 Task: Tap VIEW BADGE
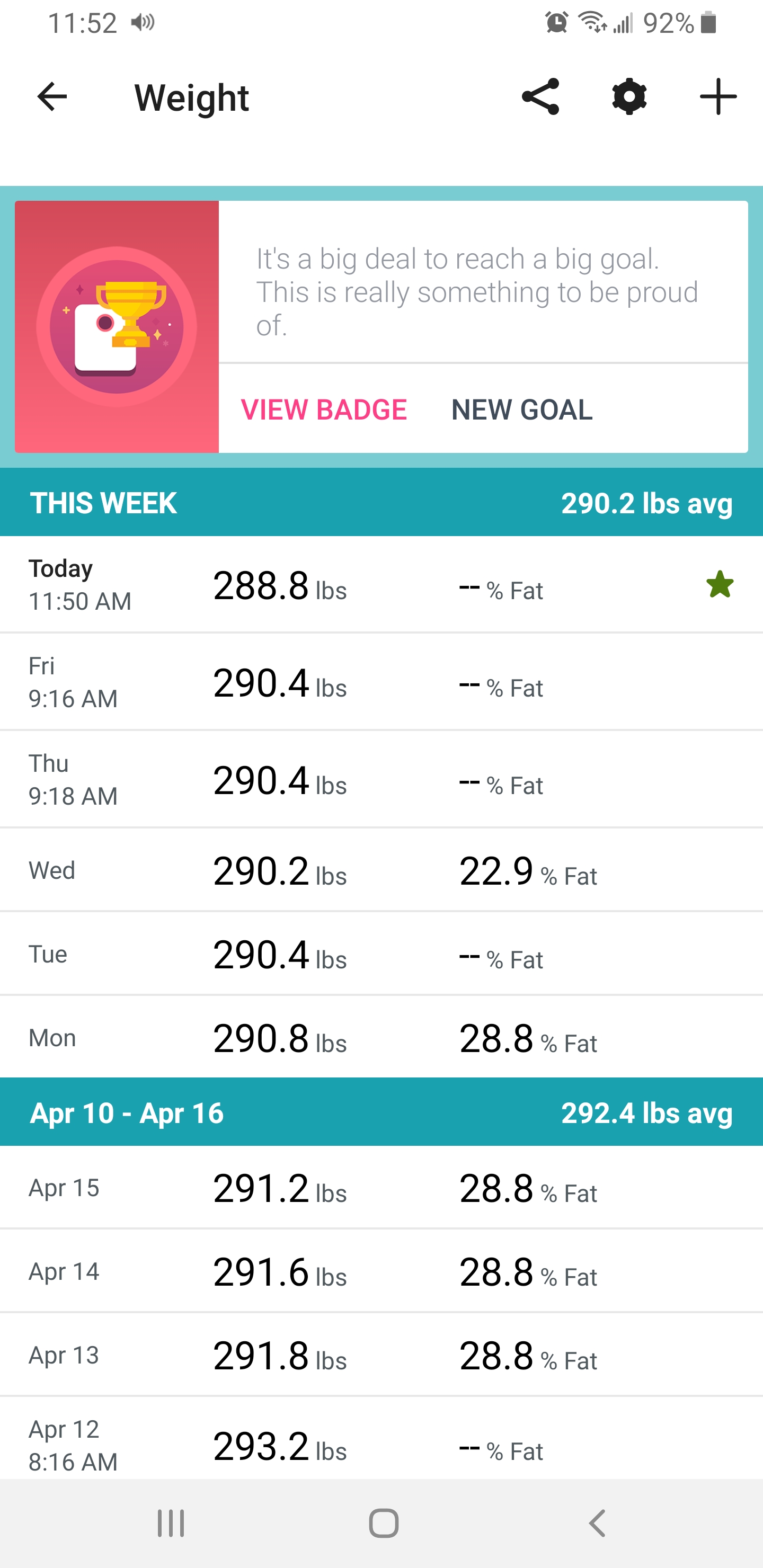324,409
